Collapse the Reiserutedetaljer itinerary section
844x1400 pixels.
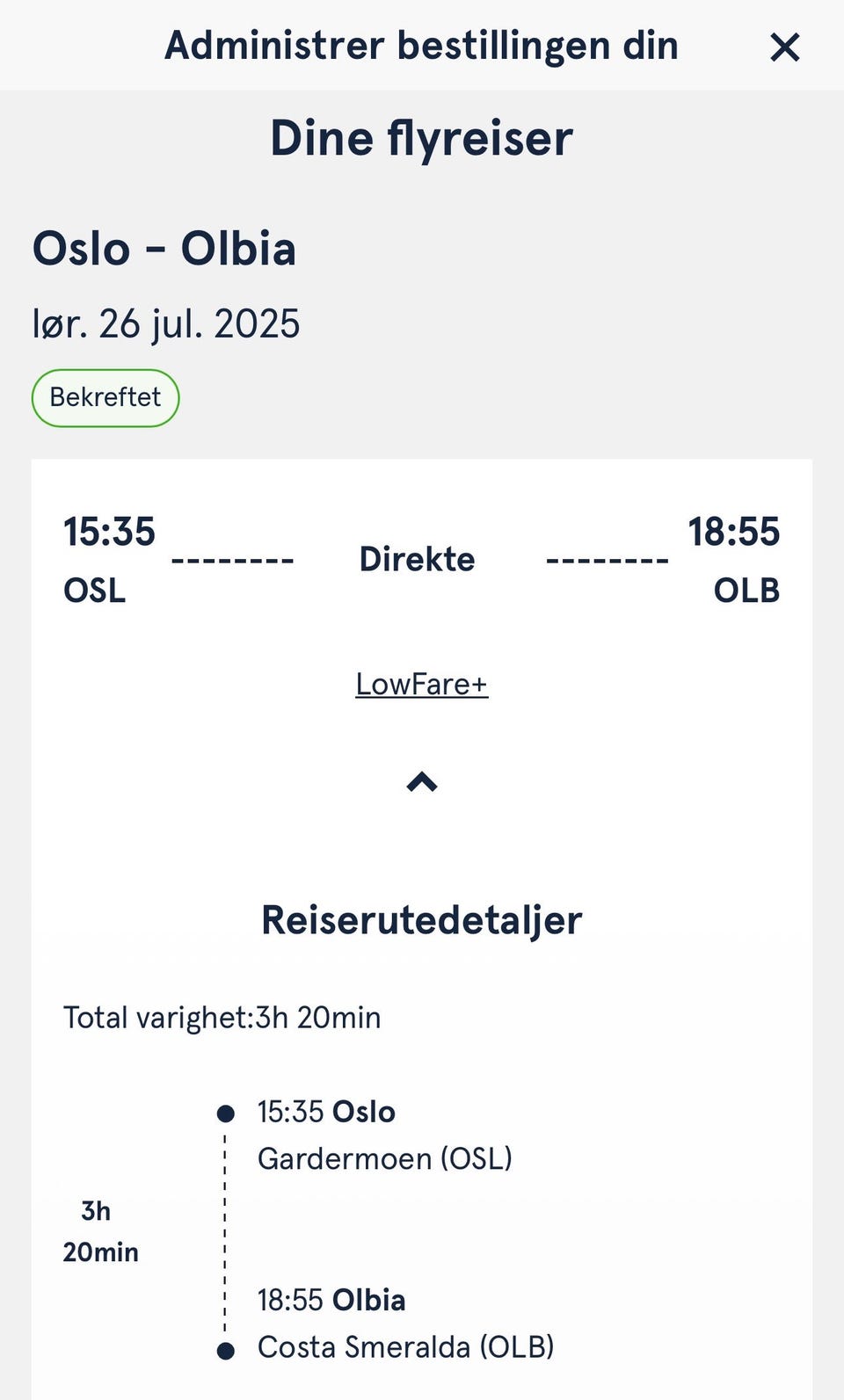[422, 782]
